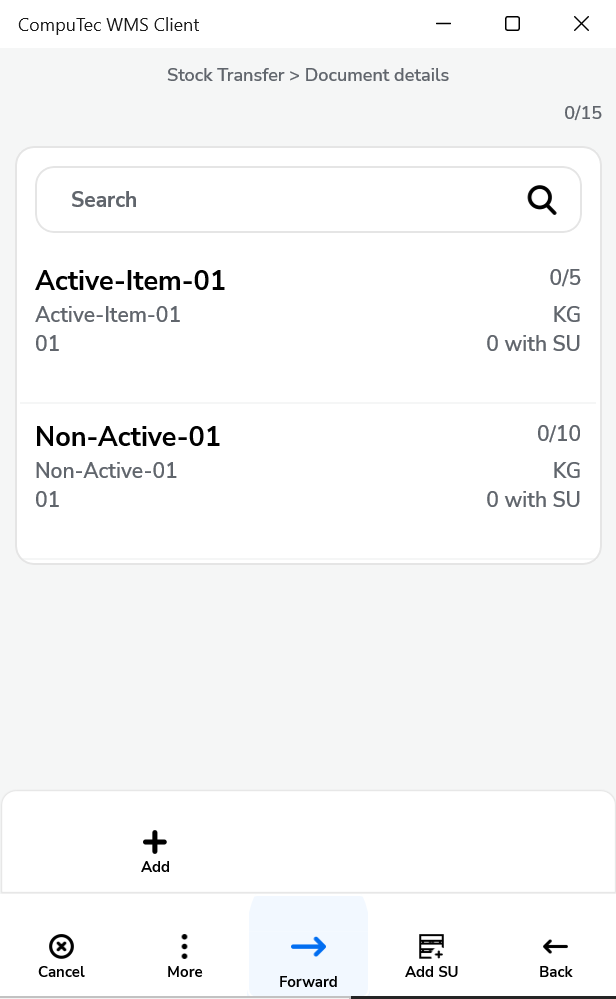616x999 pixels.
Task: Close the CompuTec WMS Client window
Action: [581, 24]
